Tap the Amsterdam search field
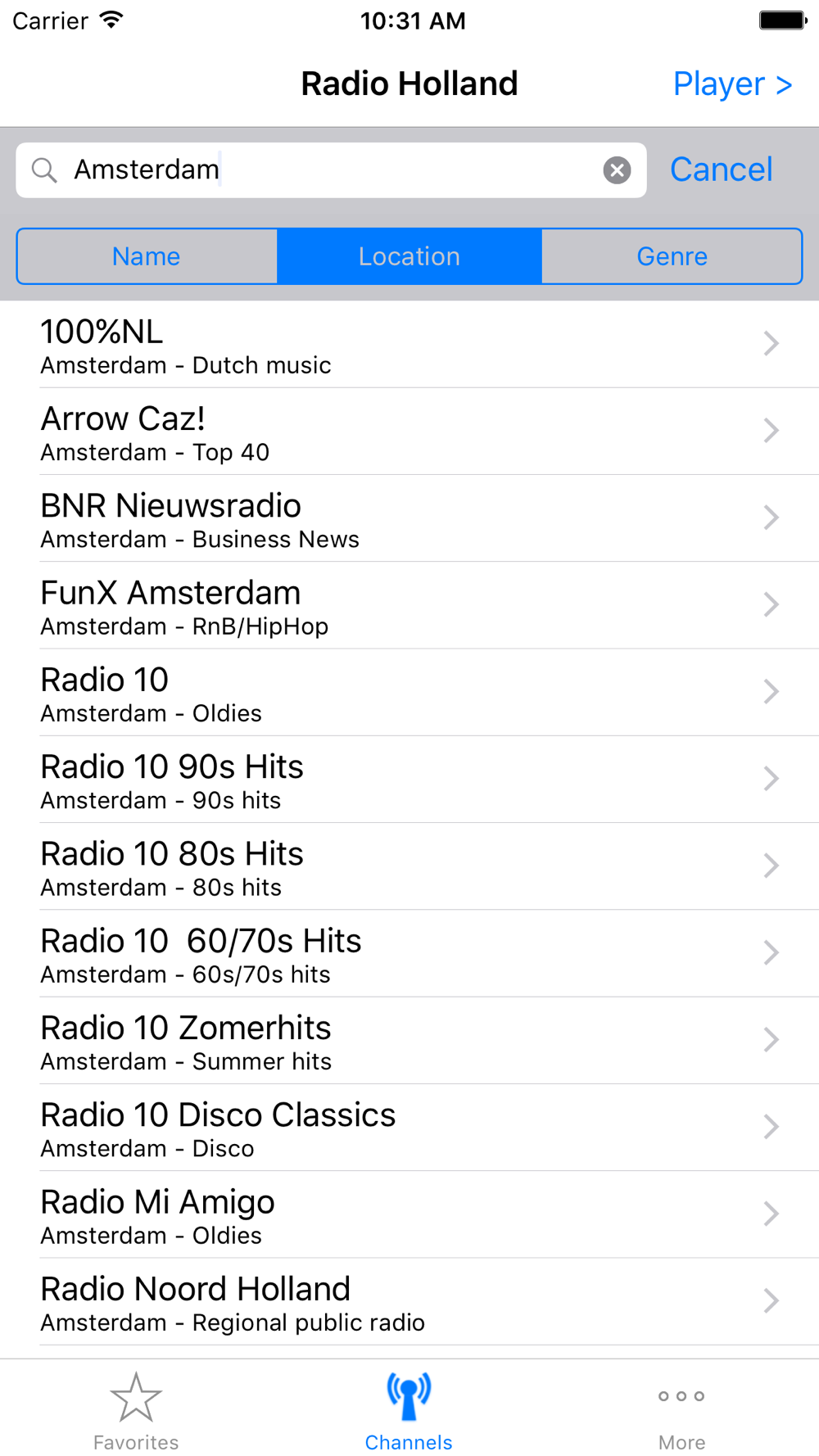The height and width of the screenshot is (1456, 819). point(331,170)
